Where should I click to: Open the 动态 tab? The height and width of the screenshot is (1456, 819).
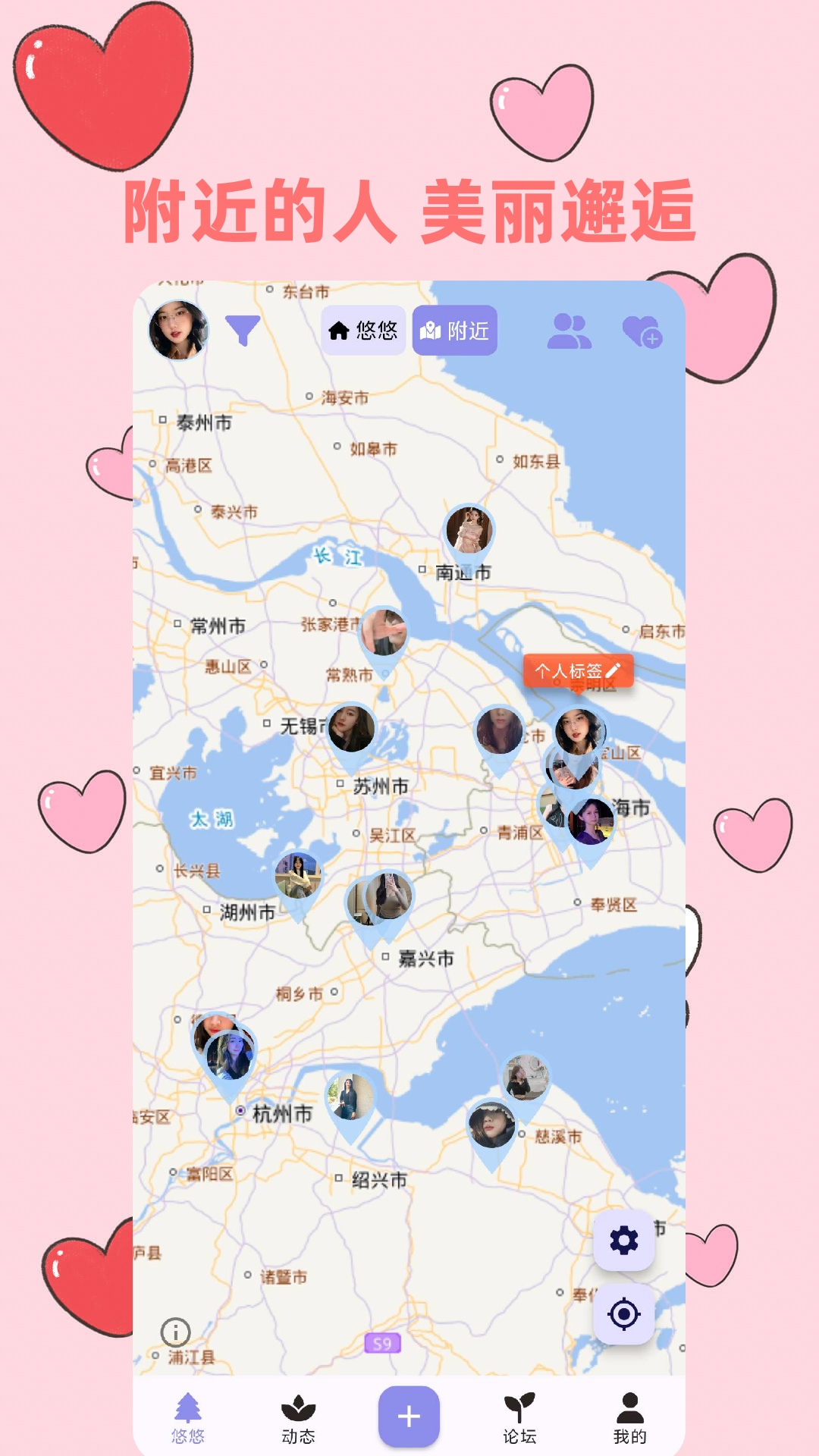pos(299,1414)
